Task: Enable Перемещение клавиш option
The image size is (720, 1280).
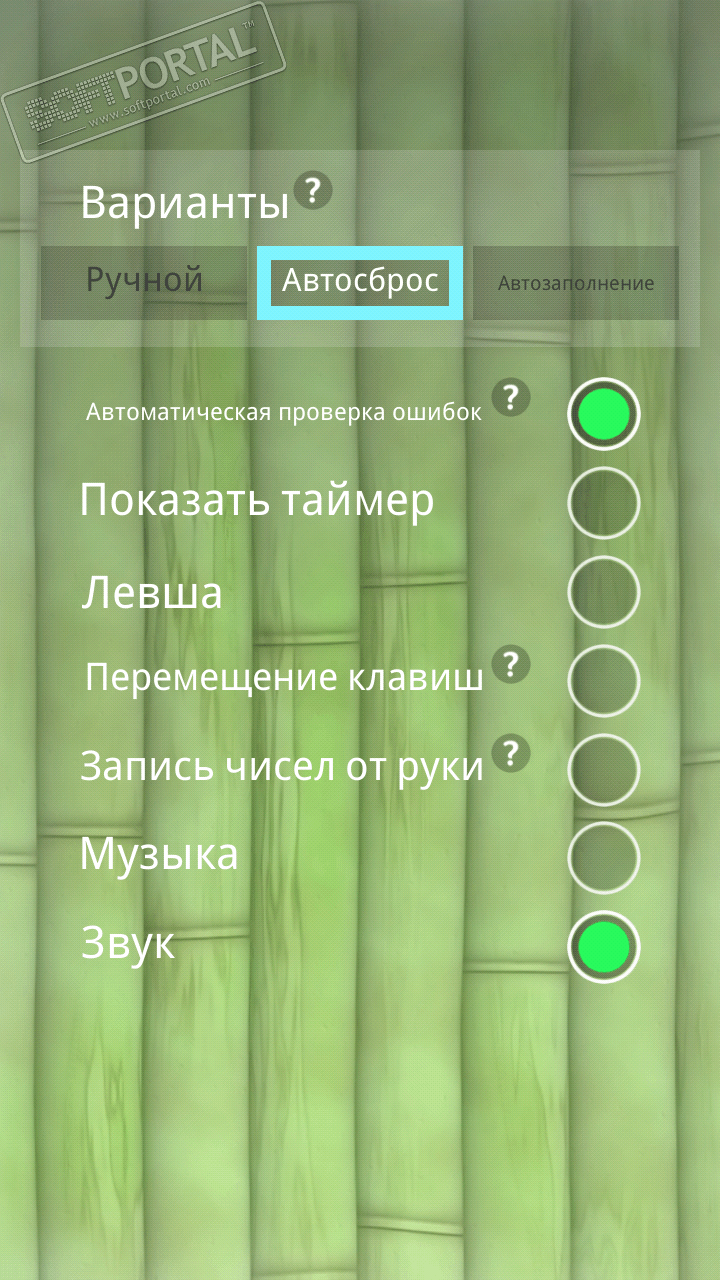Action: pyautogui.click(x=603, y=681)
